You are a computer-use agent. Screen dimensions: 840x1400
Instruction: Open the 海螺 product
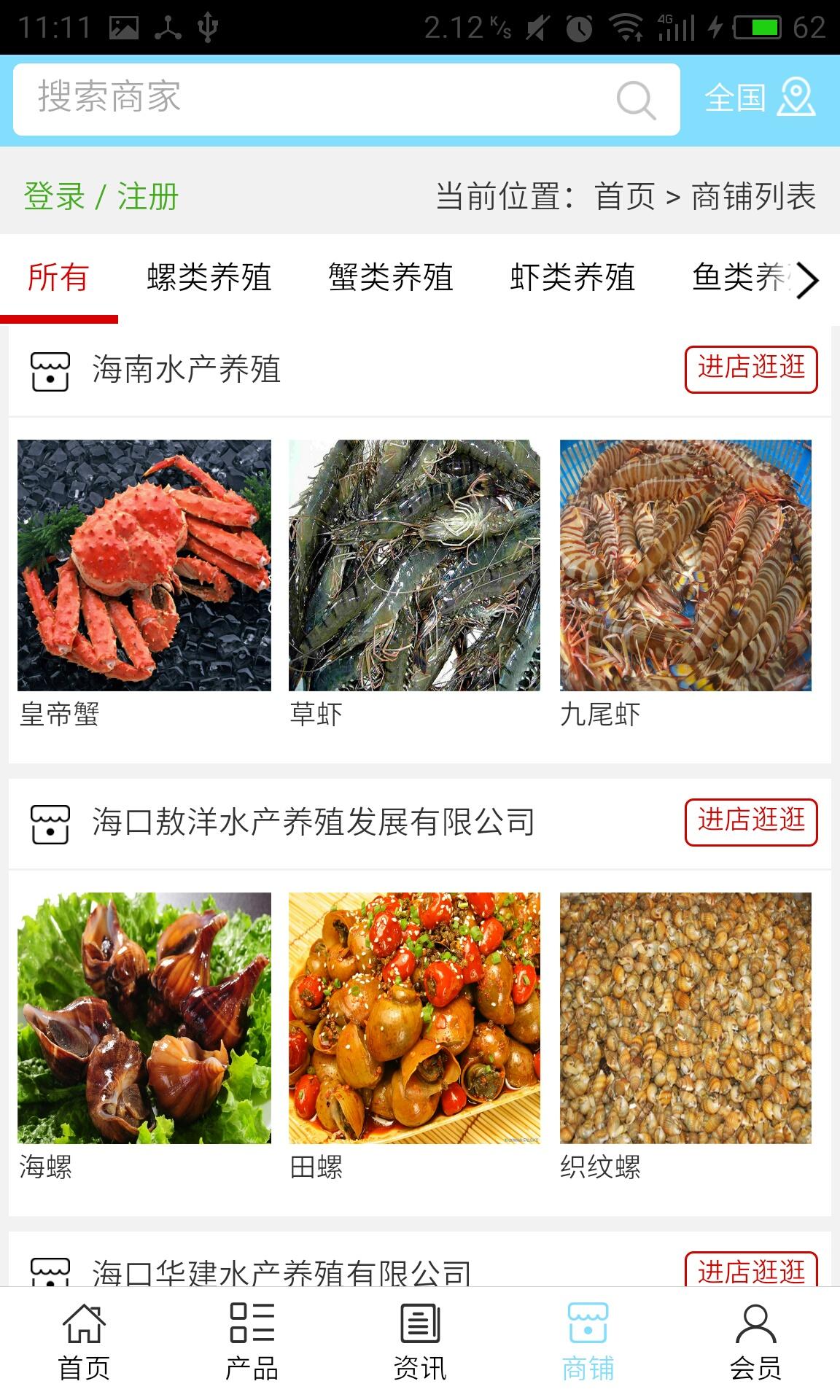pyautogui.click(x=144, y=1018)
